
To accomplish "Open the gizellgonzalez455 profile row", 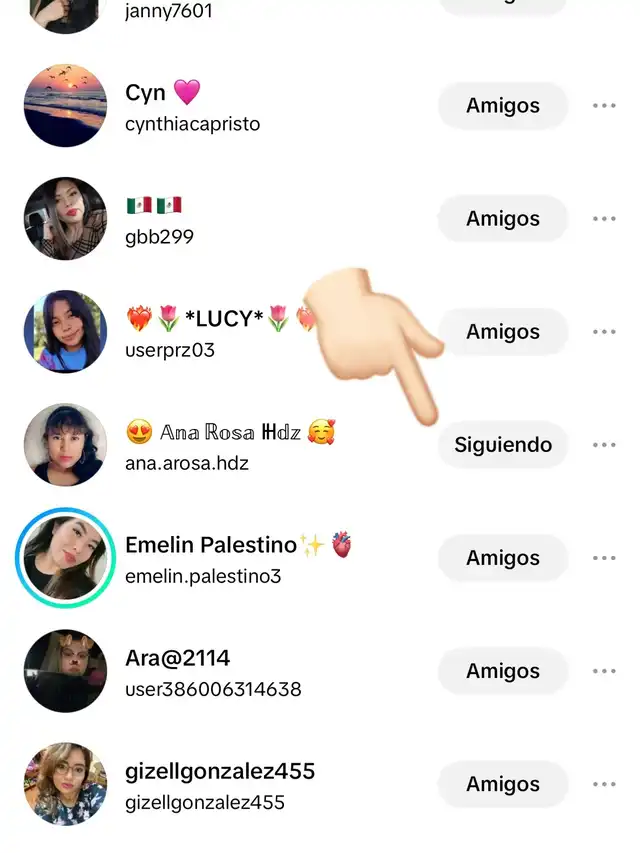I will click(218, 784).
